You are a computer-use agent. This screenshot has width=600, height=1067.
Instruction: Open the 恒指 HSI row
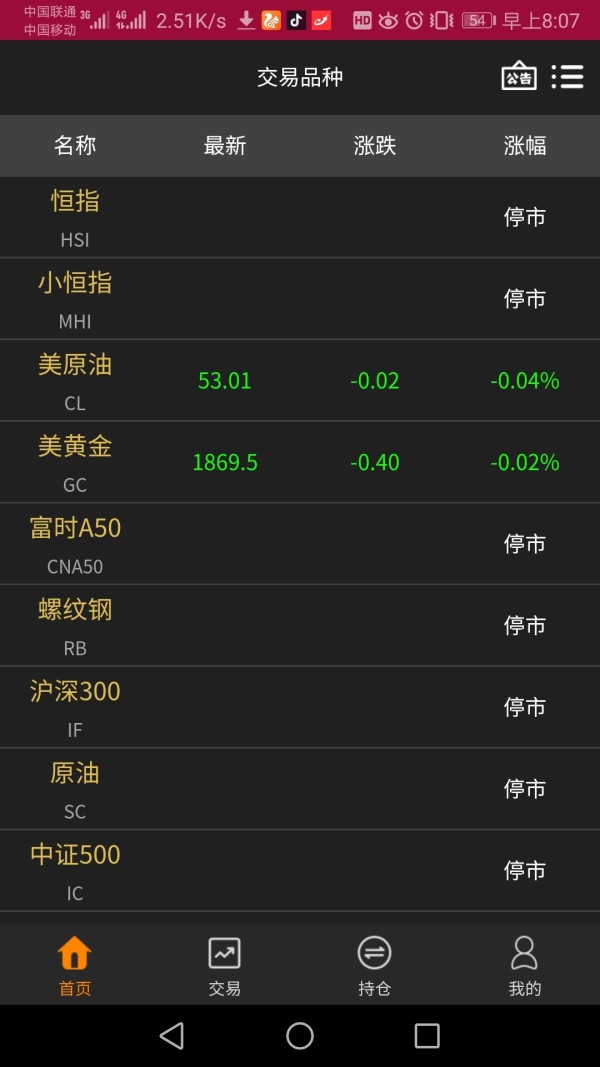point(300,217)
